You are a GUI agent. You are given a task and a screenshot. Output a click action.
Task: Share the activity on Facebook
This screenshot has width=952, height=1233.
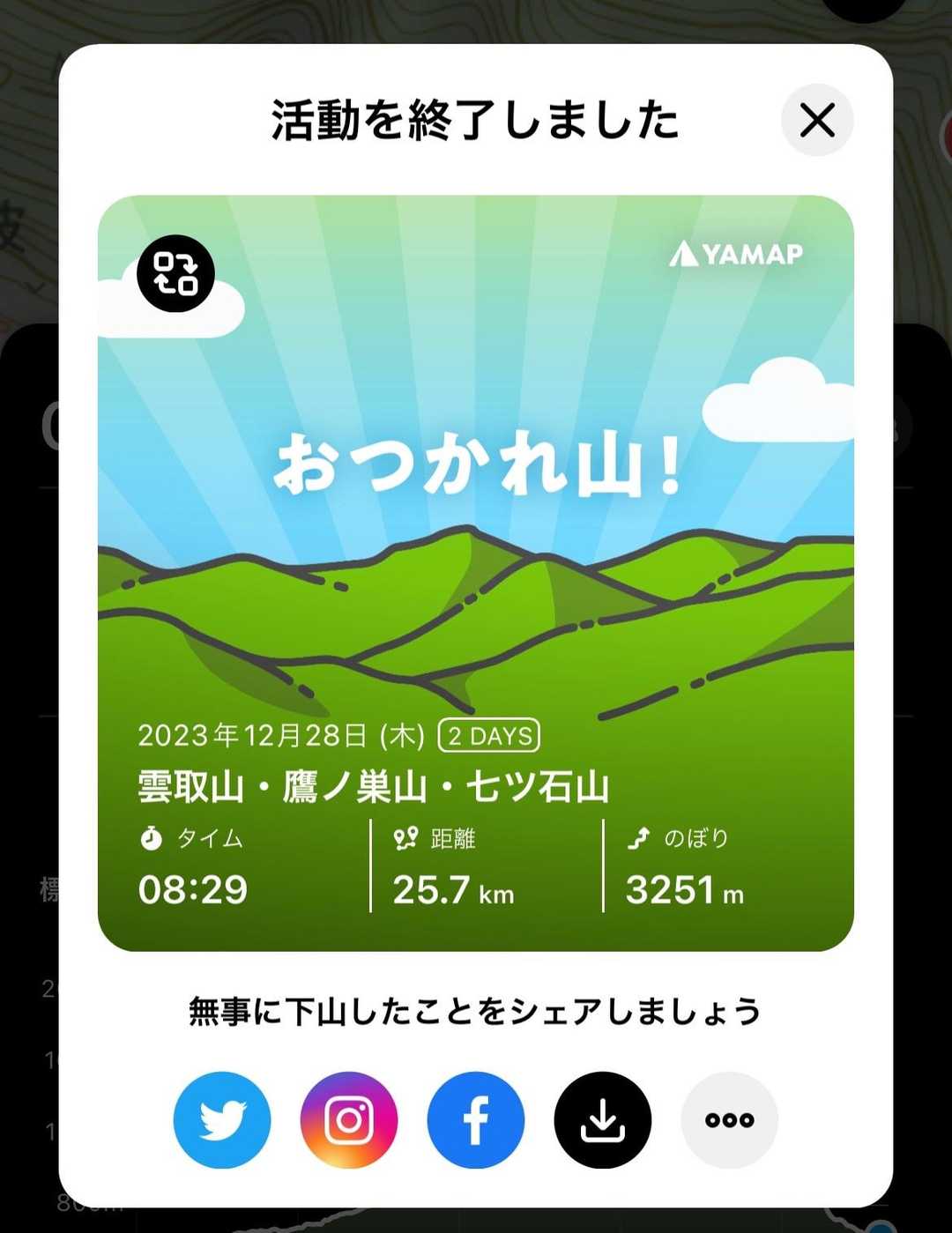(476, 1119)
